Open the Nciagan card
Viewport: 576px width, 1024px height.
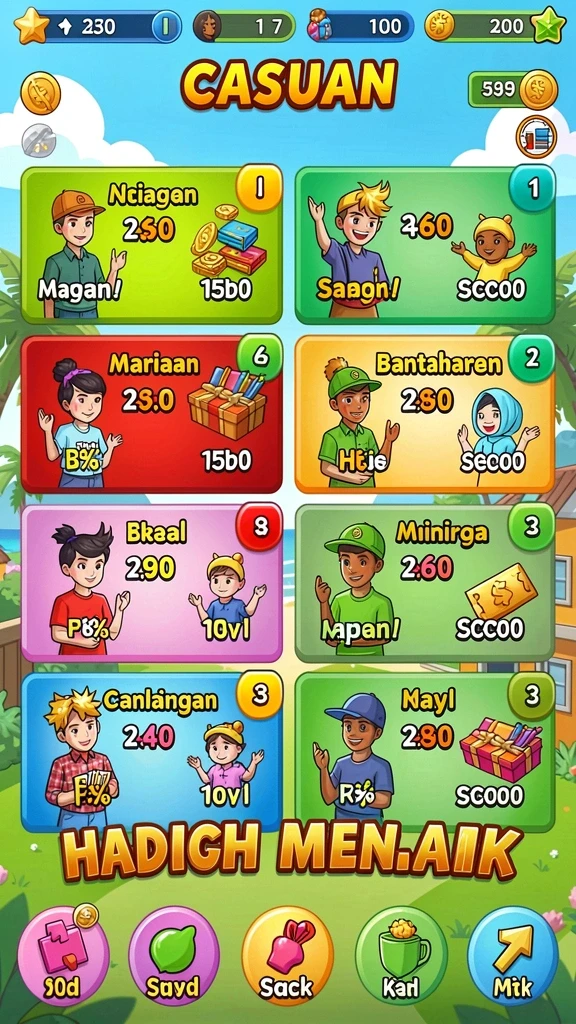152,245
